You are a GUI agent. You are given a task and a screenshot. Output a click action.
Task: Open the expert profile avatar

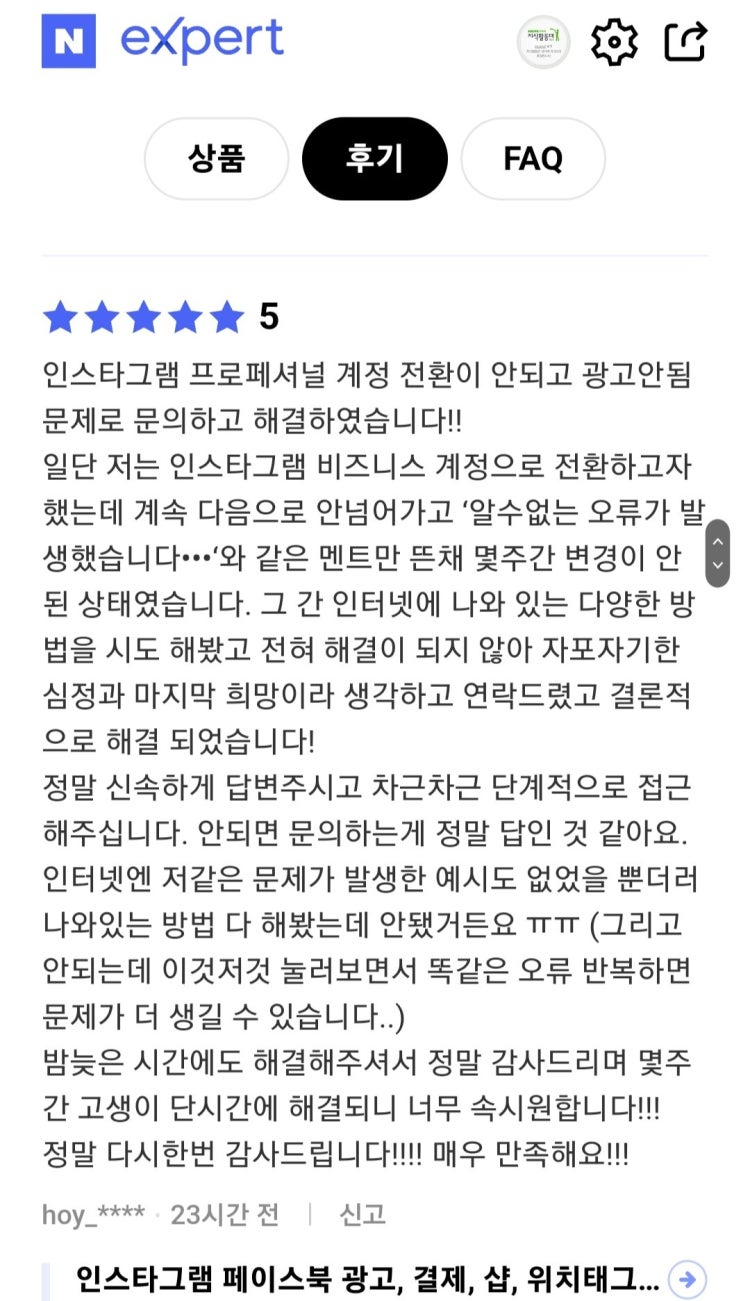(x=543, y=42)
